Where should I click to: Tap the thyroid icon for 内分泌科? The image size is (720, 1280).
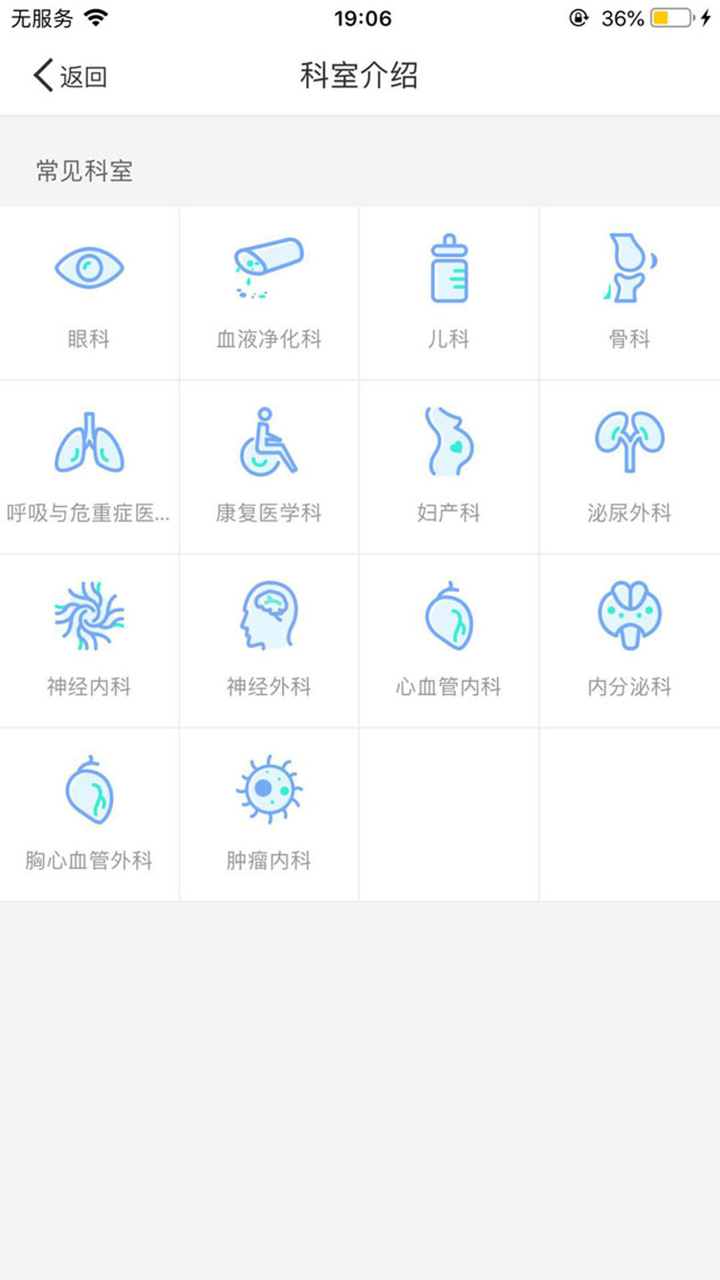pos(628,614)
